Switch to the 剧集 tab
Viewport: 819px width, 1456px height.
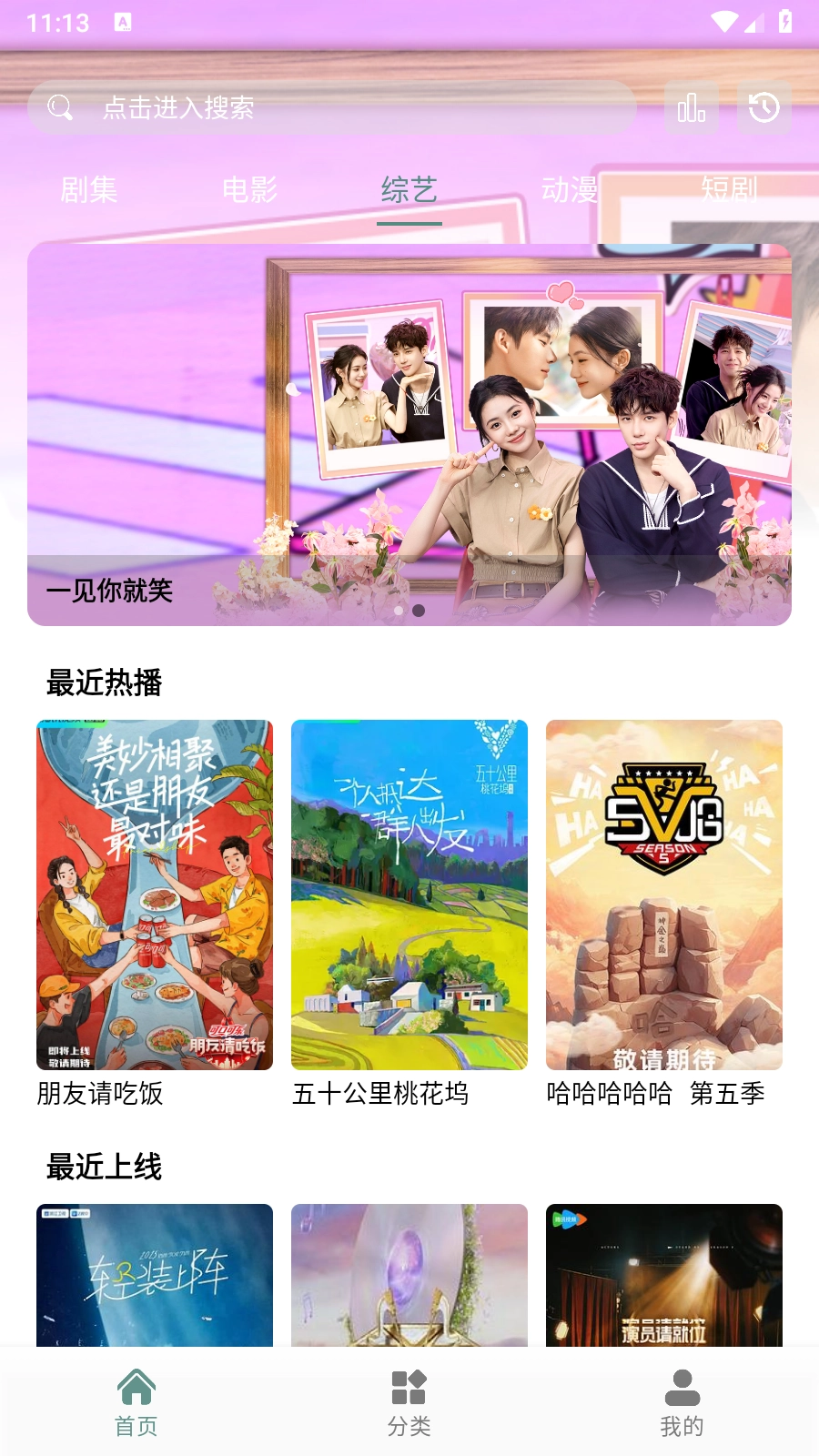point(89,189)
